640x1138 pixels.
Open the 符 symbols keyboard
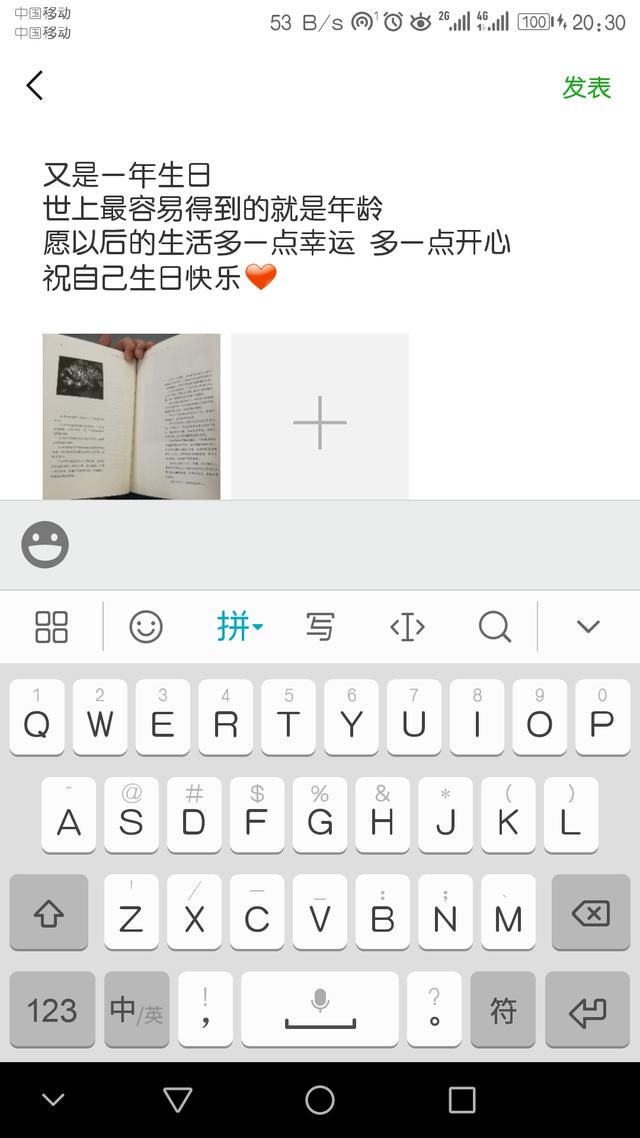pyautogui.click(x=503, y=1010)
